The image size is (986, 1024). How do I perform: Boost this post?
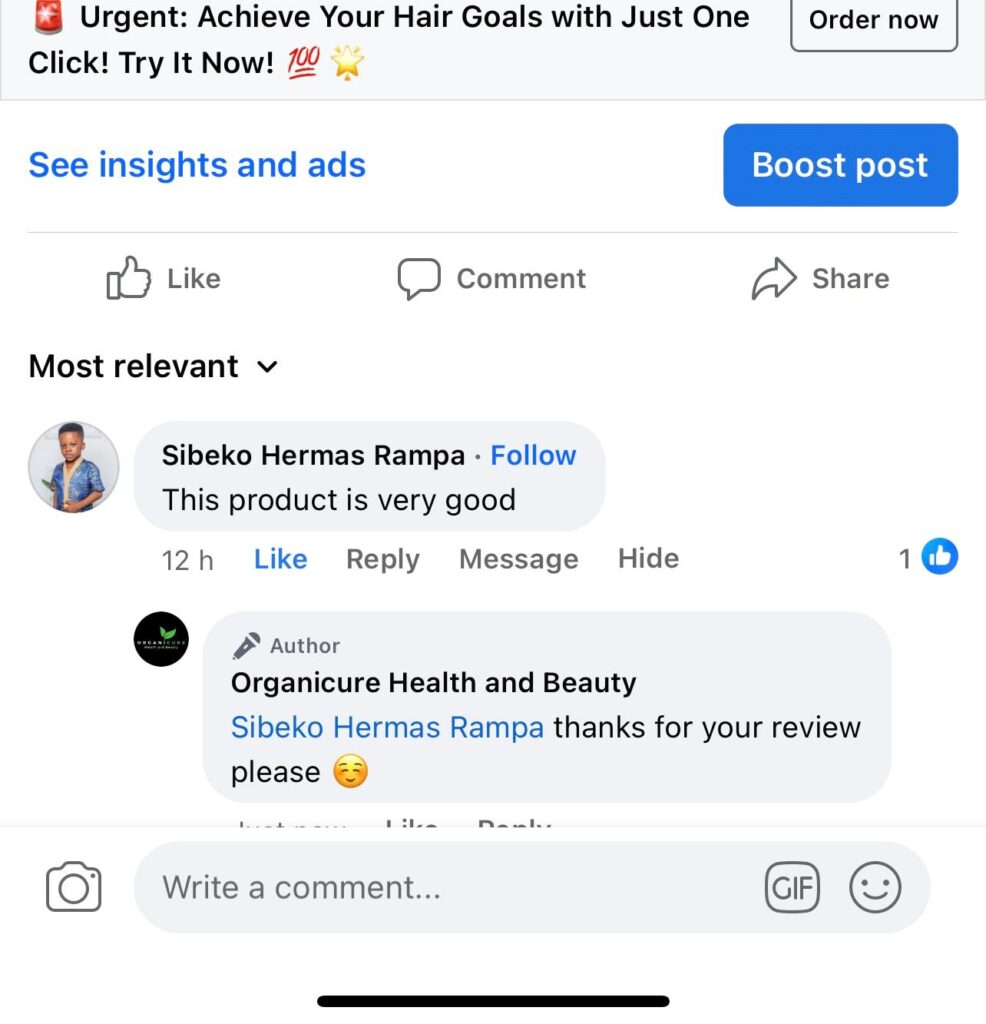(840, 165)
